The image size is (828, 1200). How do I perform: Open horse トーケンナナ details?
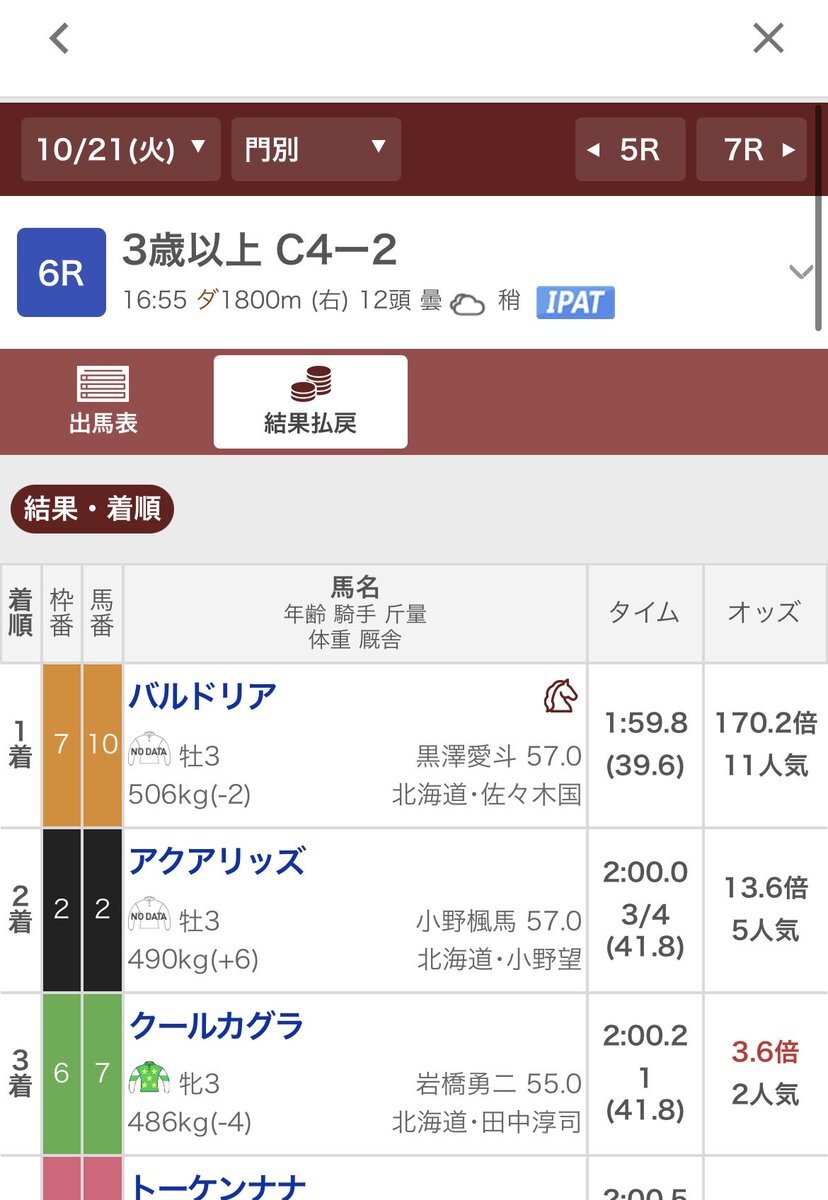pos(217,1186)
